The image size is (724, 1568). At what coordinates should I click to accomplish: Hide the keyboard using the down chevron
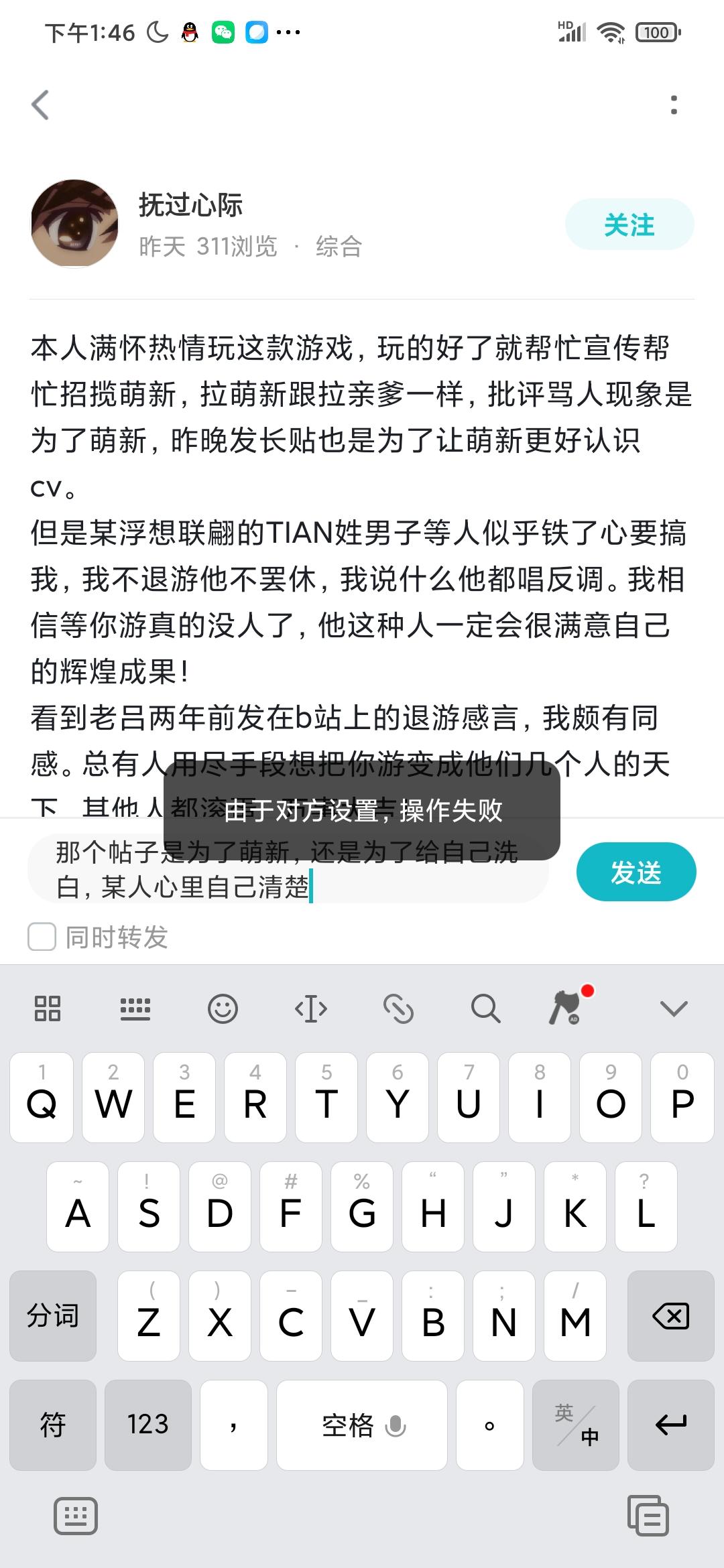[673, 1007]
